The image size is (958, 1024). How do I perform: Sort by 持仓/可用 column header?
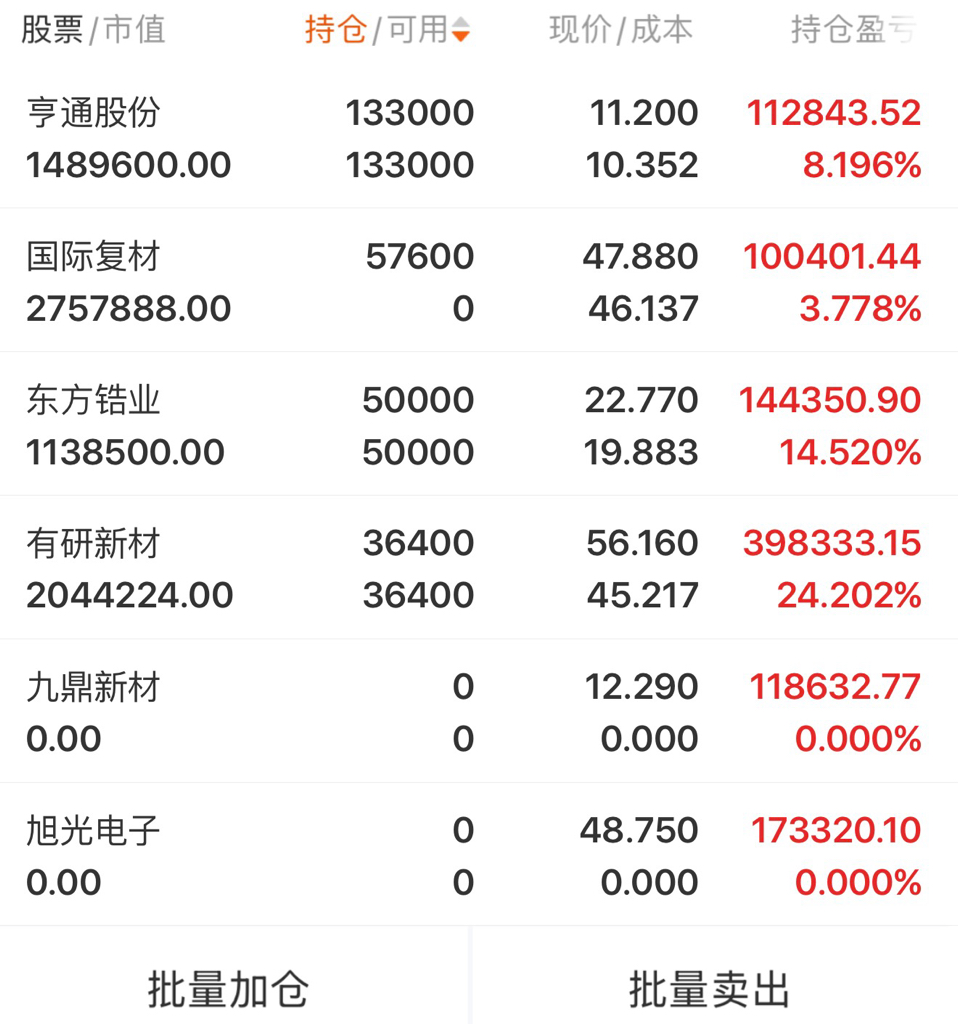(x=387, y=29)
